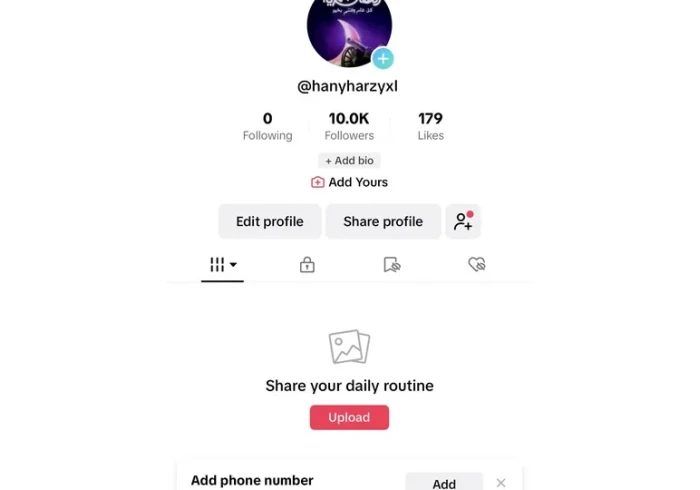Dismiss the Add phone number banner
The width and height of the screenshot is (700, 490).
501,483
